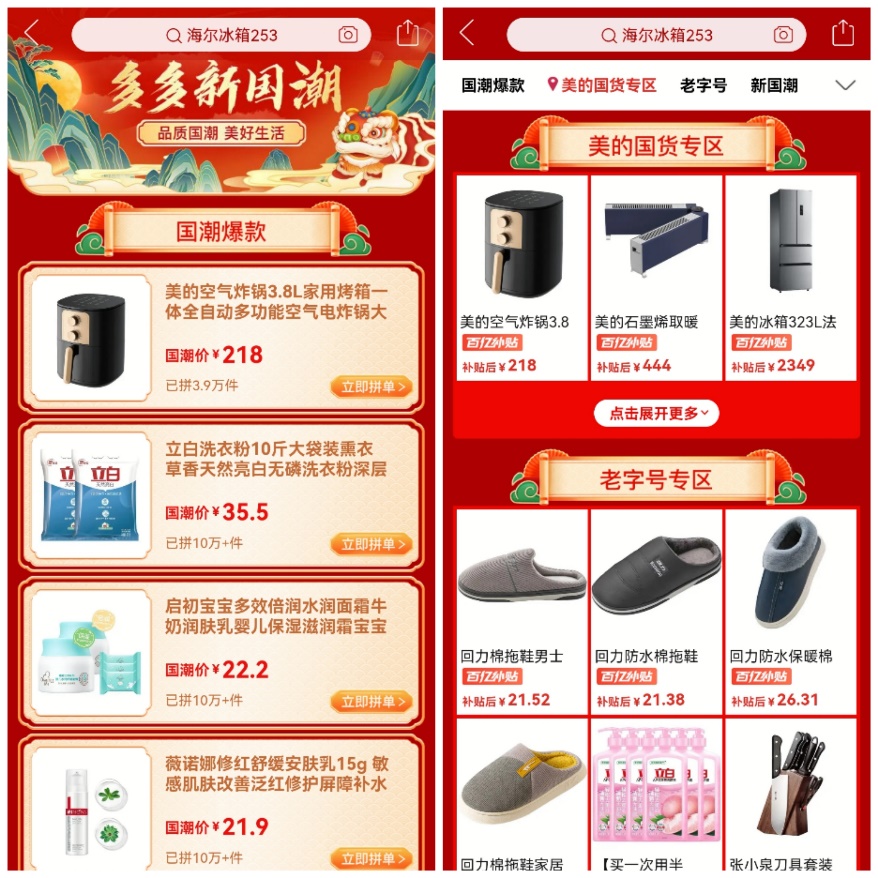This screenshot has width=878, height=878.
Task: Go to the 新国潮 tab
Action: 774,86
